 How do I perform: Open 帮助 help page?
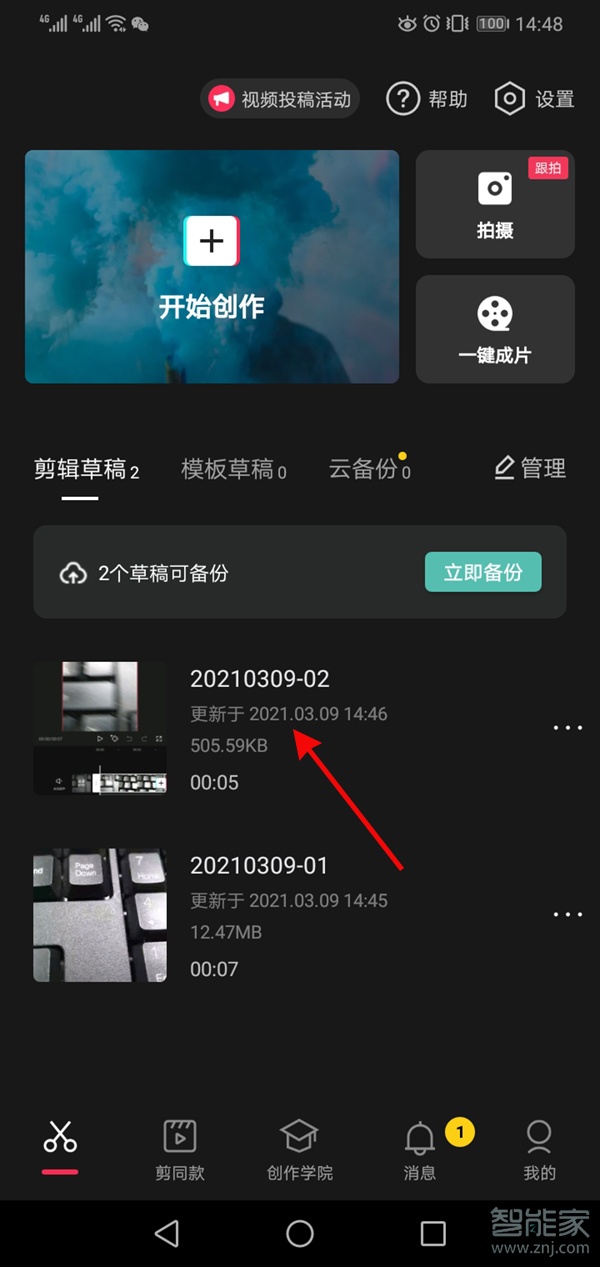(x=427, y=99)
